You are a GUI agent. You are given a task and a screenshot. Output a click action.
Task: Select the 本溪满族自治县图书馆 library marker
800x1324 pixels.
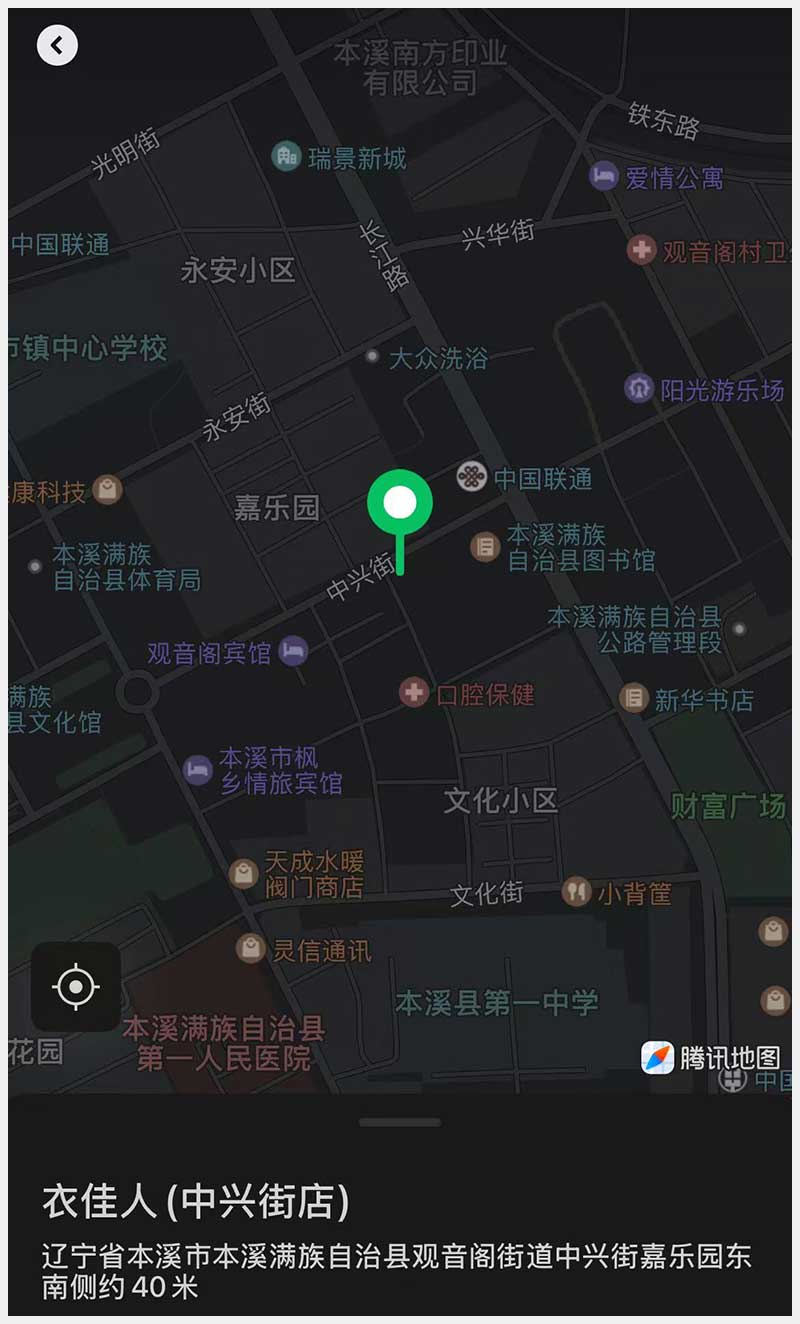pyautogui.click(x=486, y=546)
